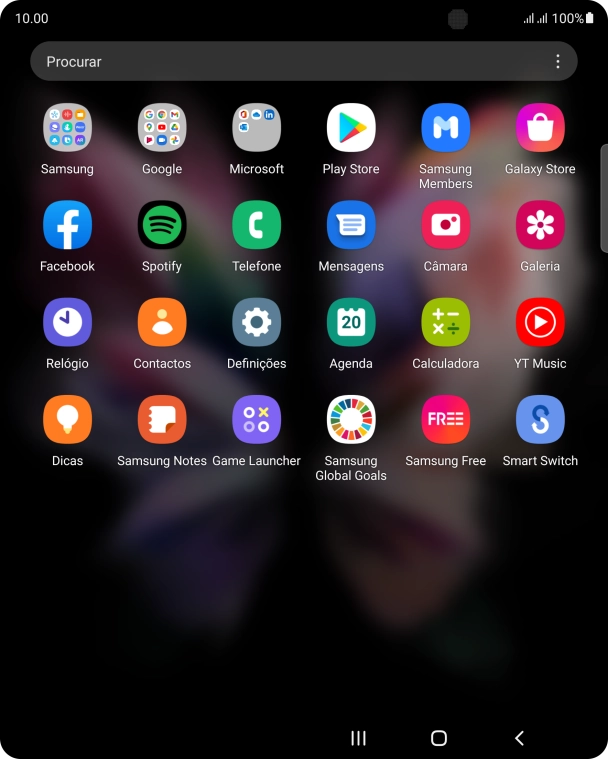608x759 pixels.
Task: Open Samsung Members app
Action: pyautogui.click(x=446, y=128)
